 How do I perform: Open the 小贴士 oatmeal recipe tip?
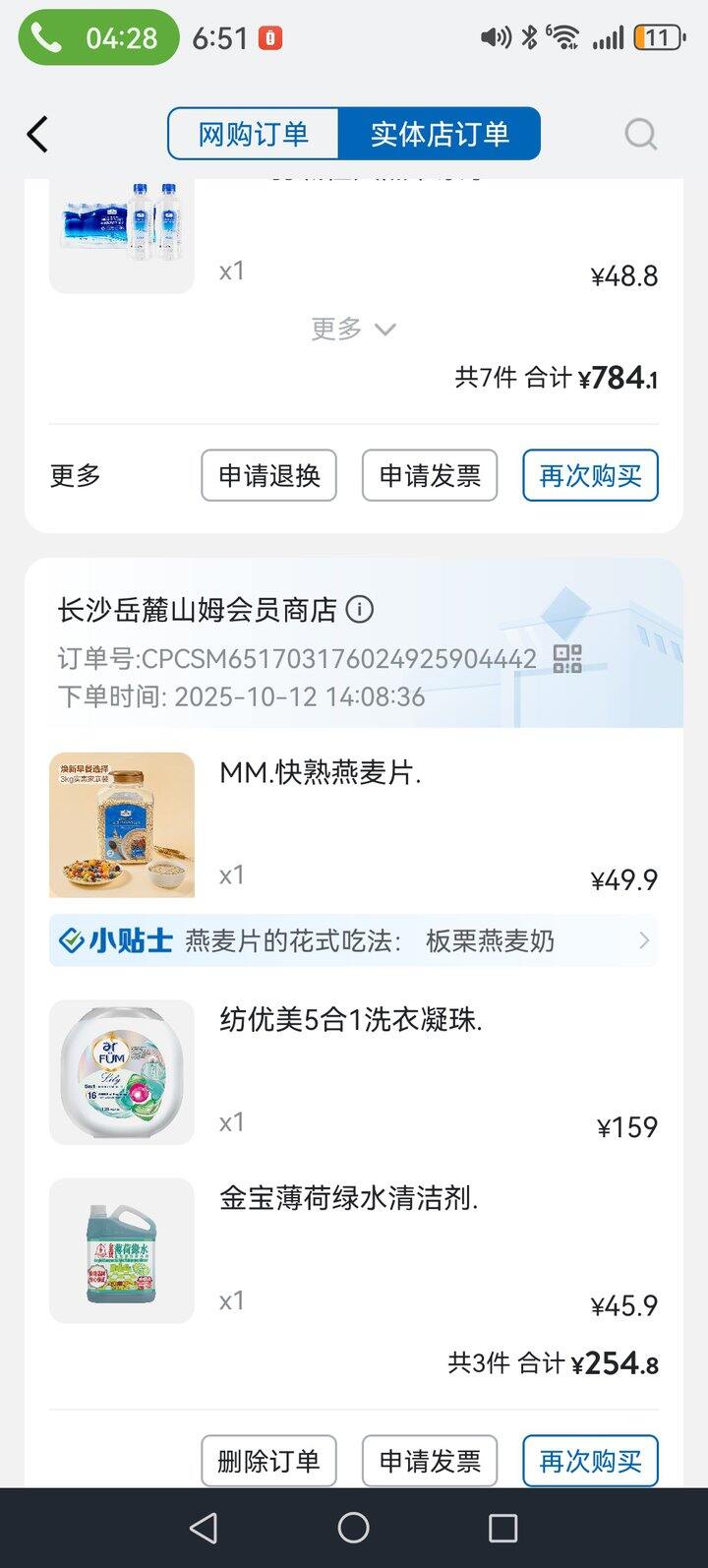click(353, 940)
